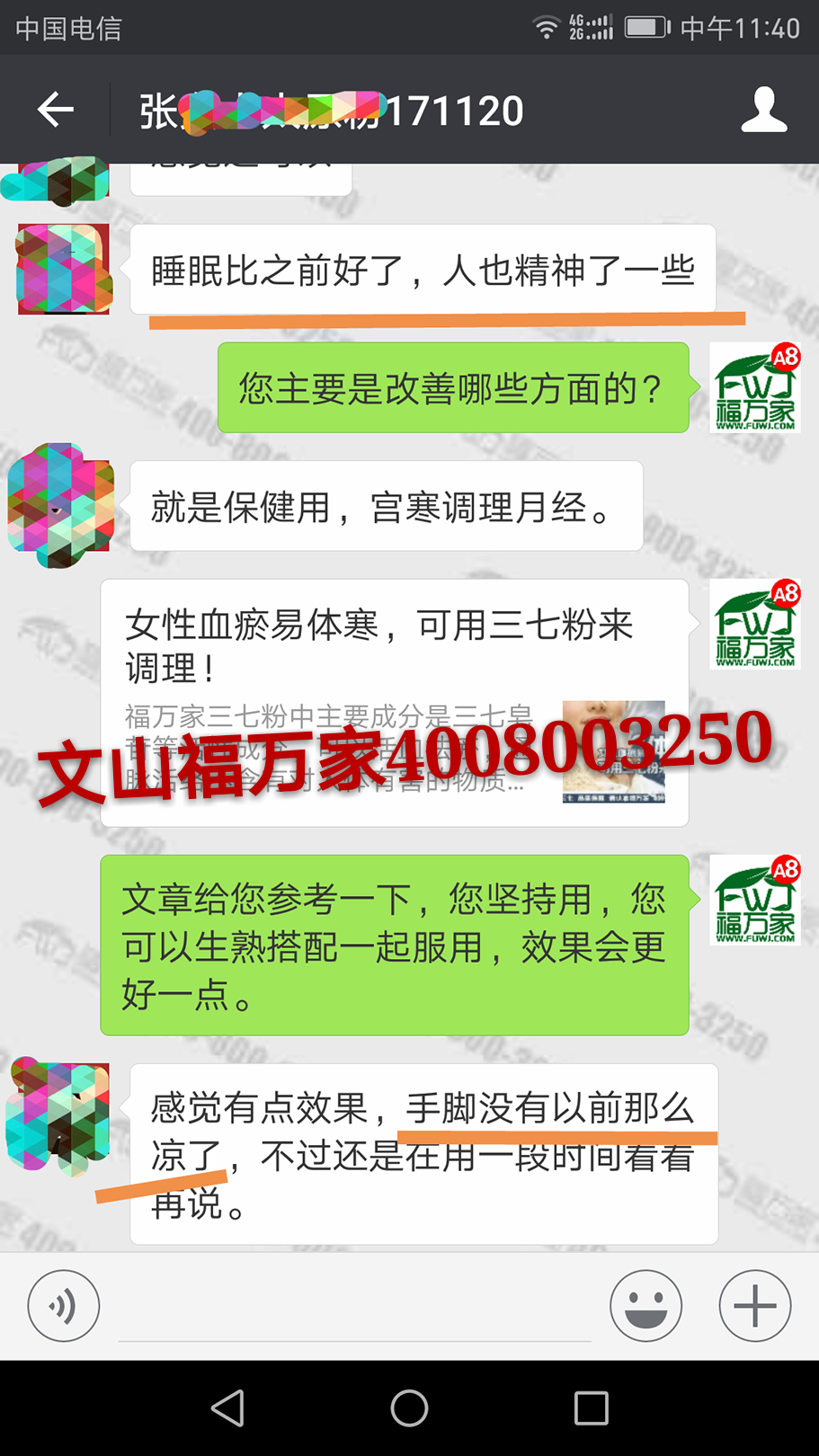Go back from the chat

(x=55, y=111)
